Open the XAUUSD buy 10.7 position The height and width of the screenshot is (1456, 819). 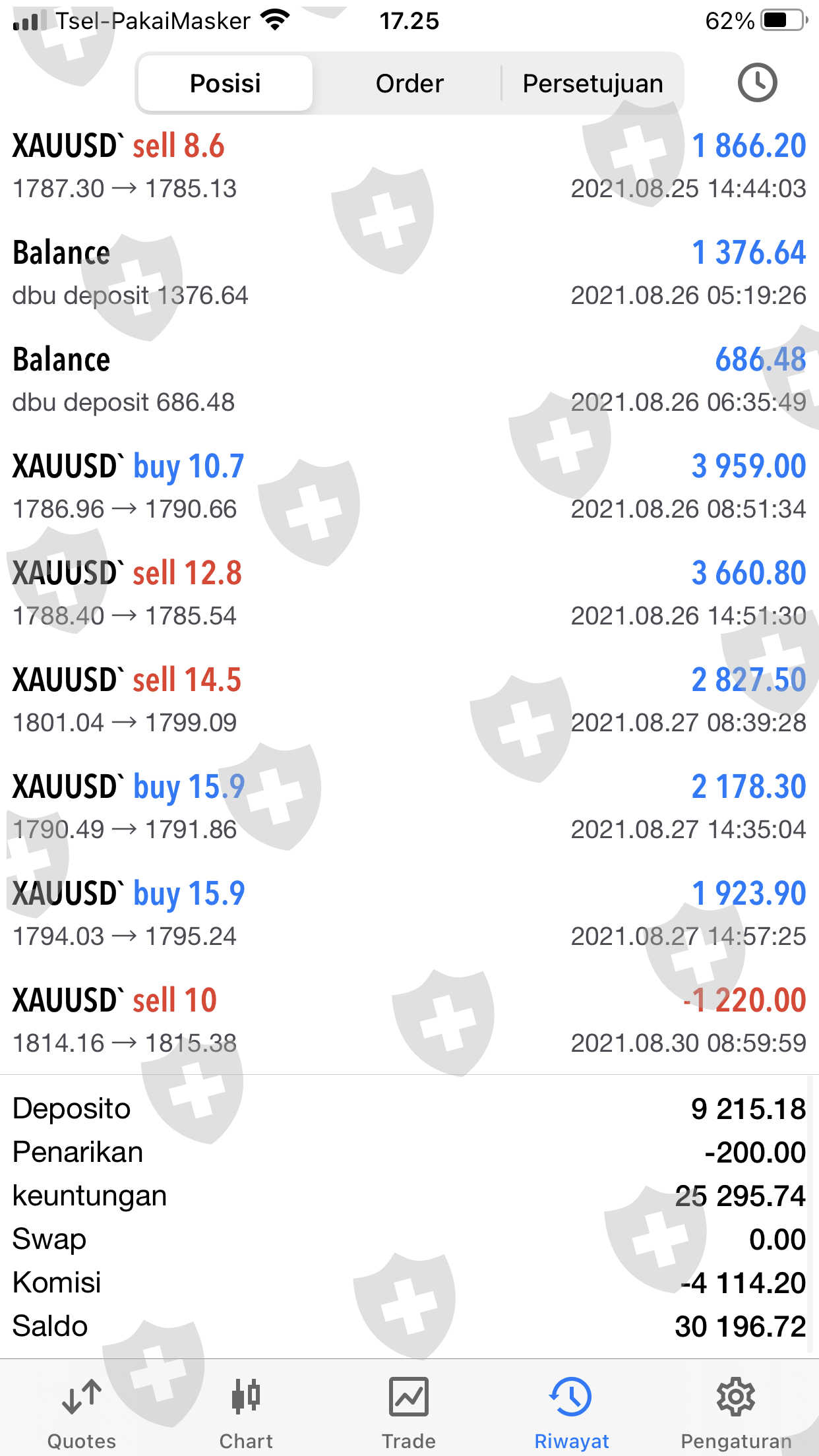[409, 487]
